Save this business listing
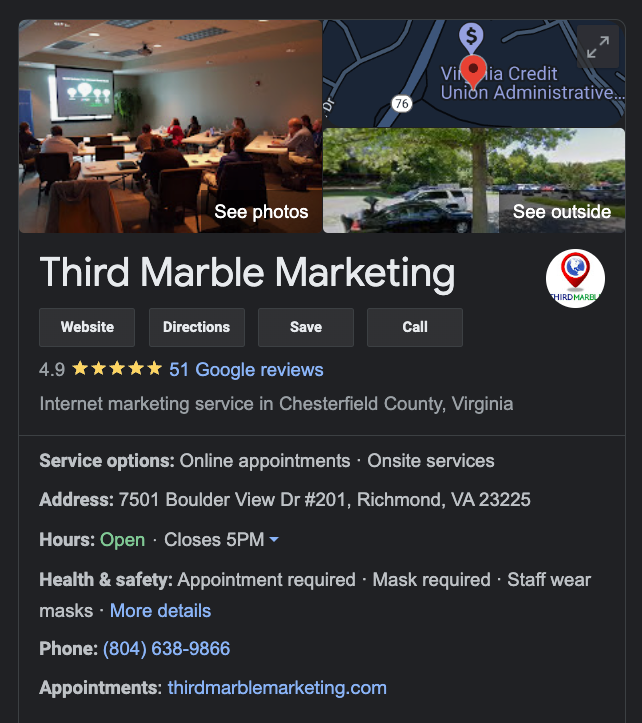Image resolution: width=642 pixels, height=723 pixels. [305, 327]
